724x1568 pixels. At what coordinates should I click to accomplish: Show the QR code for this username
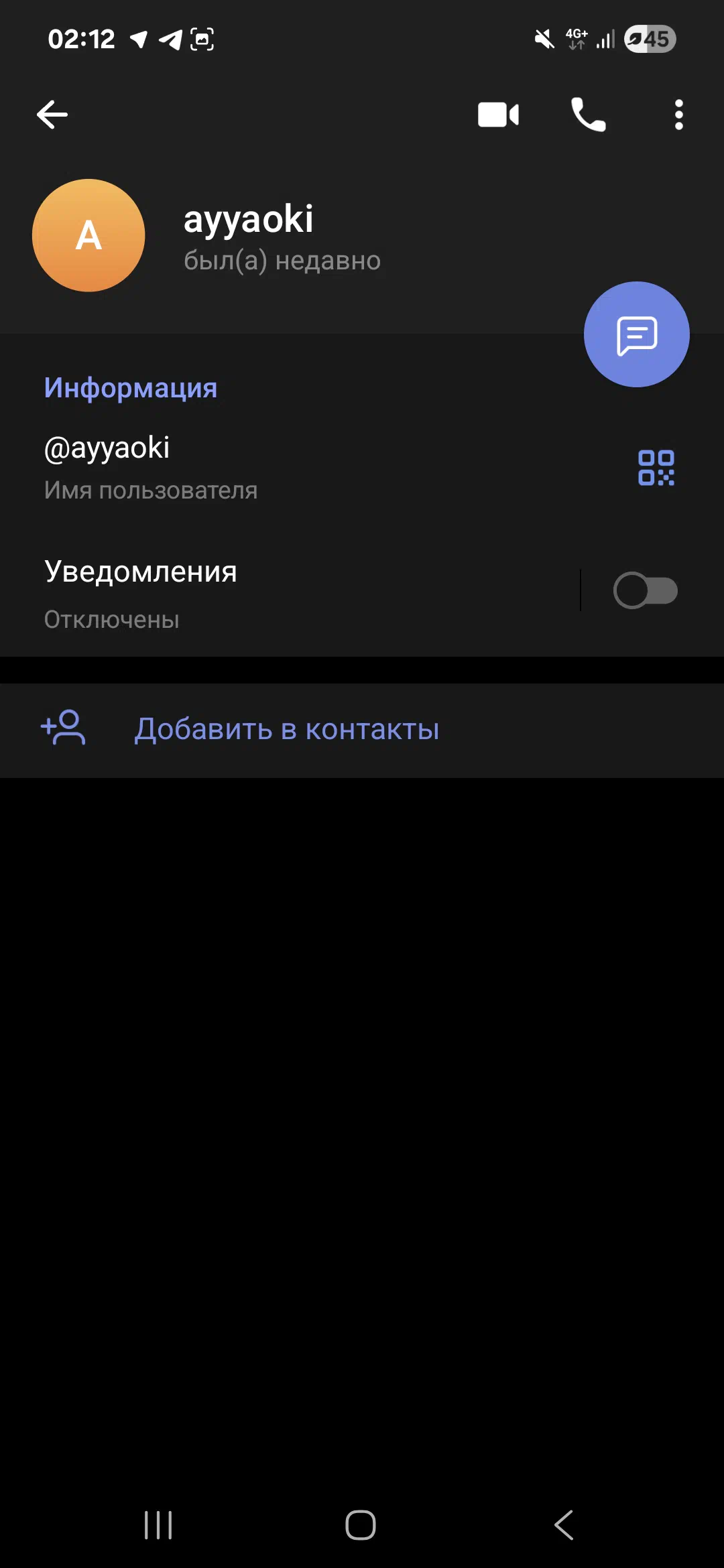656,468
